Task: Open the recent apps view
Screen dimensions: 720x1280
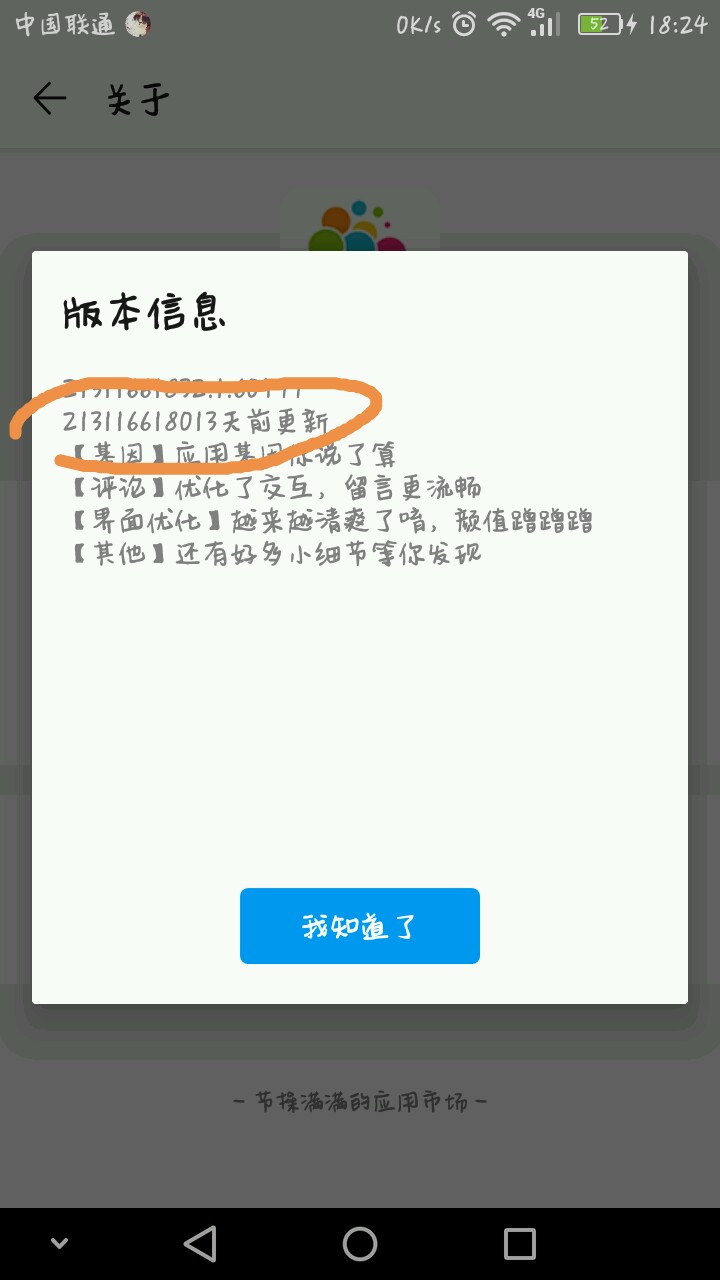Action: click(520, 1244)
